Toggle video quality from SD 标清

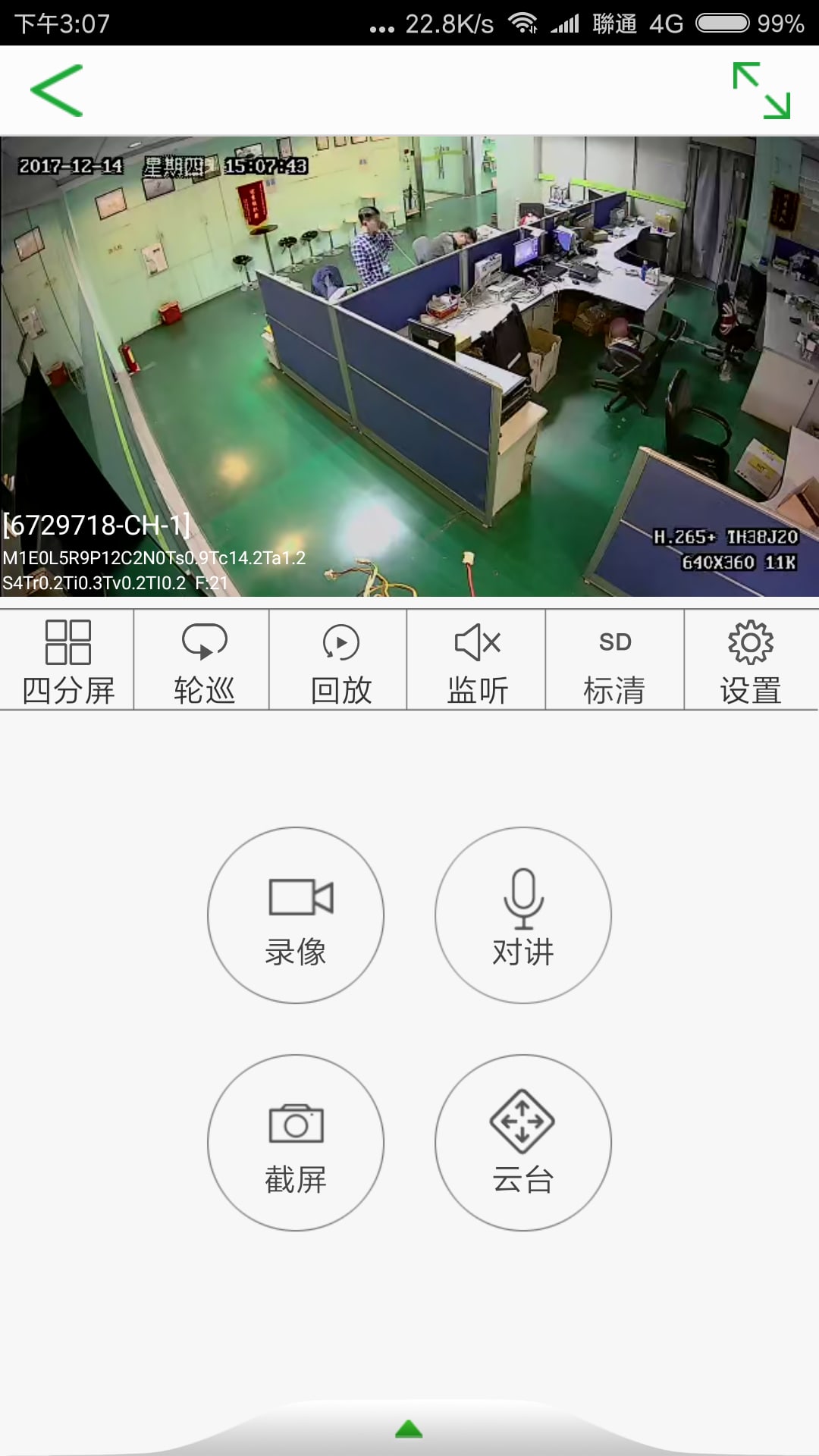[x=614, y=660]
